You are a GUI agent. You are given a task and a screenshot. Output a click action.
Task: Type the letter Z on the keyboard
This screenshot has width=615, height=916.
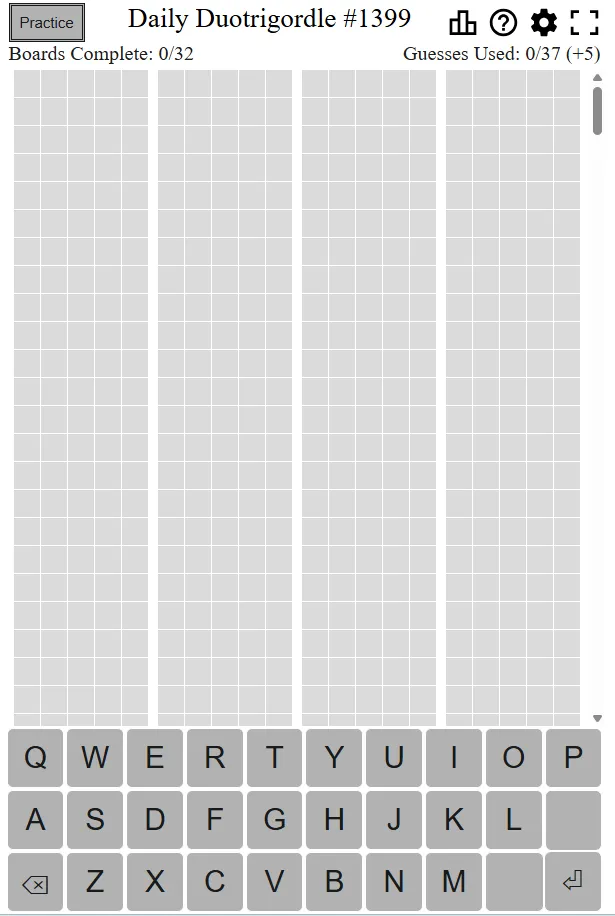(x=95, y=882)
